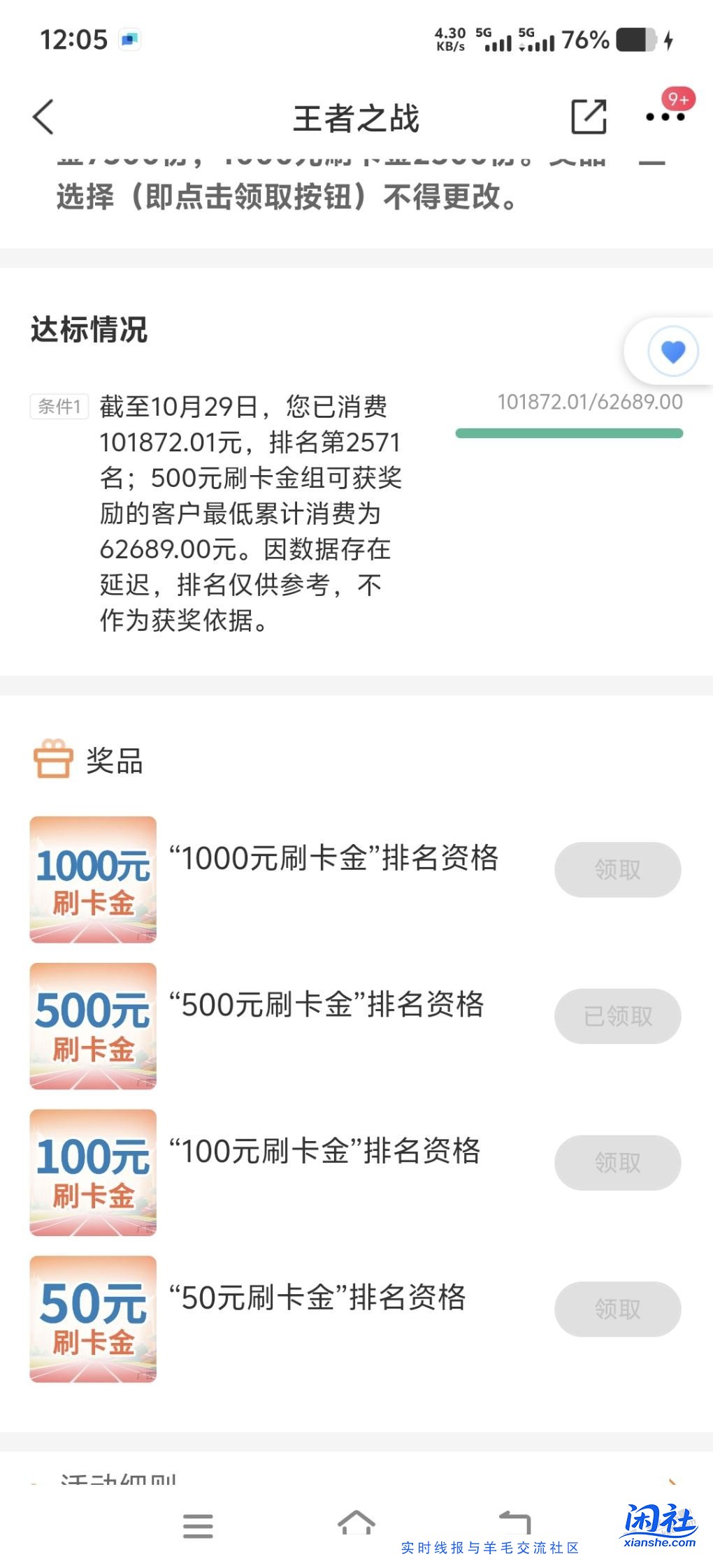The image size is (713, 1568).
Task: Open the more options icon with 9+ badge
Action: click(663, 117)
